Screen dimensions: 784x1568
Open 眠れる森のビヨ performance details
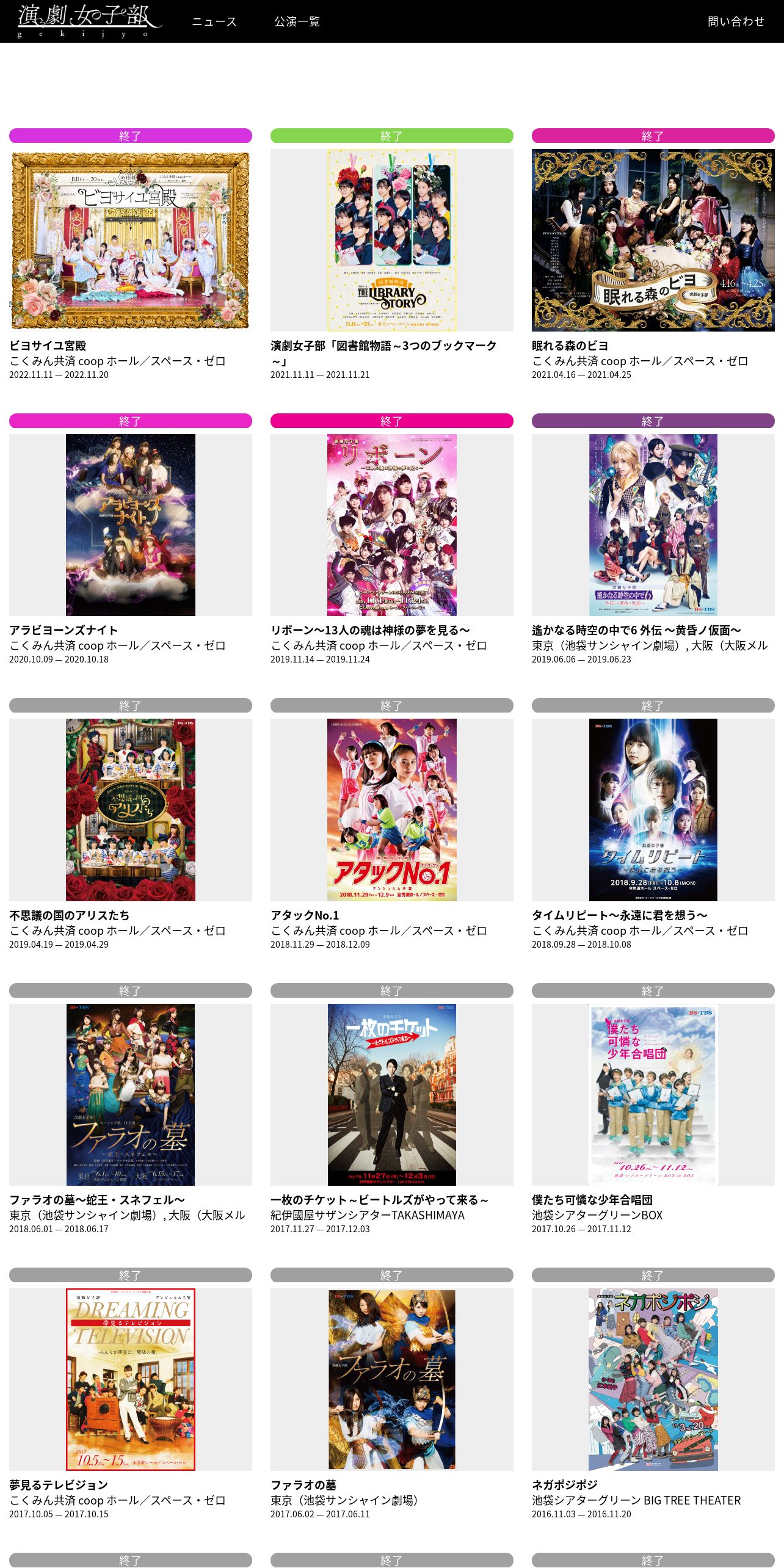653,255
